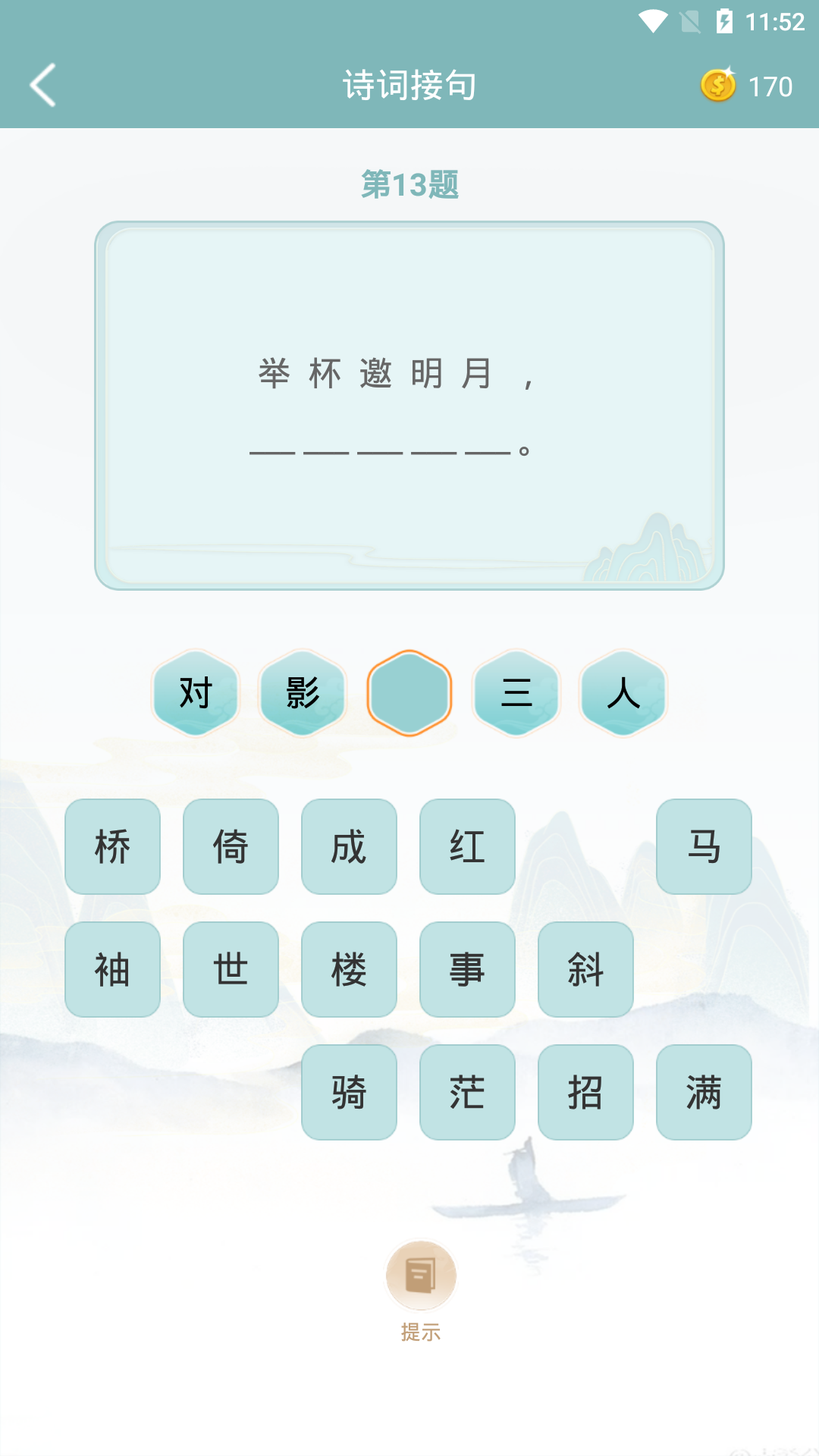The height and width of the screenshot is (1456, 819).
Task: Choose the 斜 character tile
Action: [x=585, y=969]
